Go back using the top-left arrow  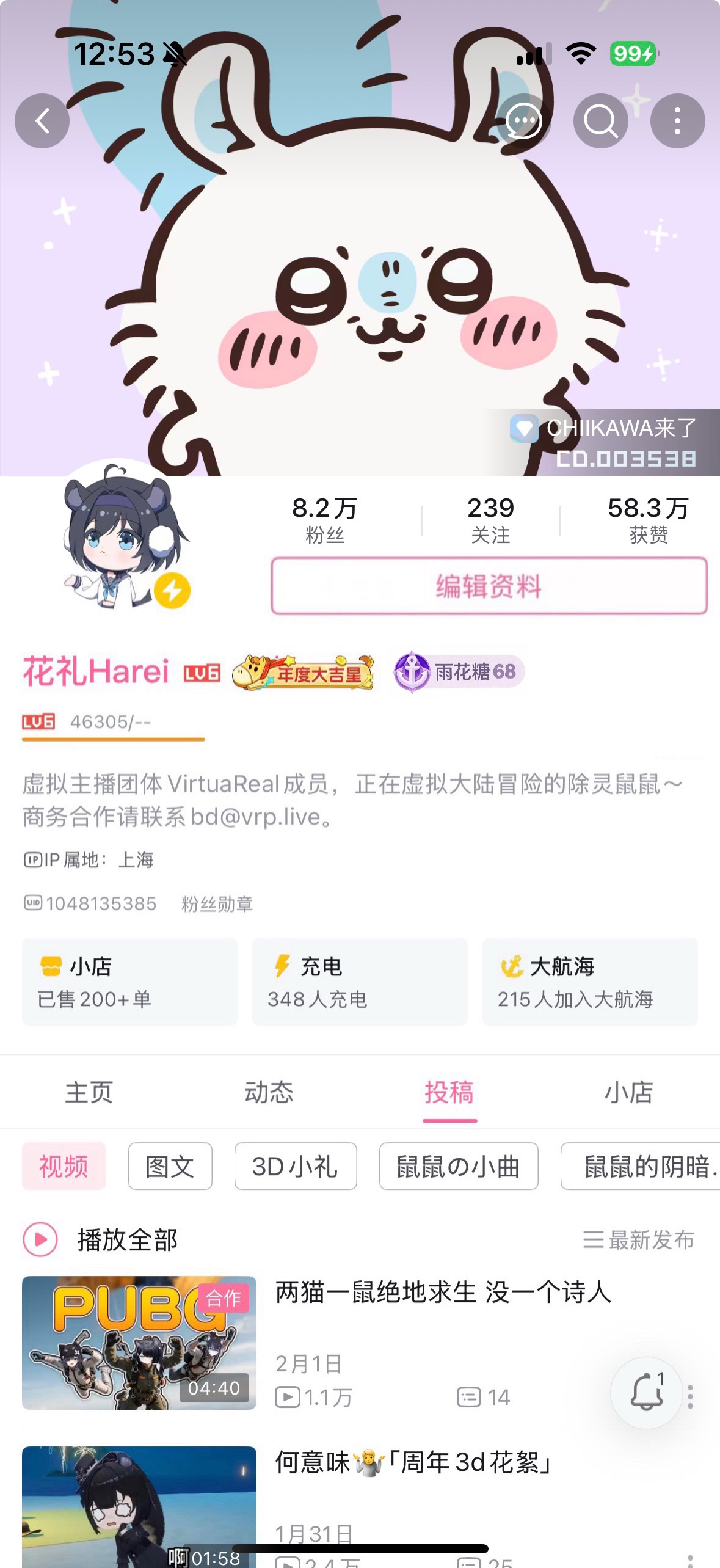coord(42,121)
